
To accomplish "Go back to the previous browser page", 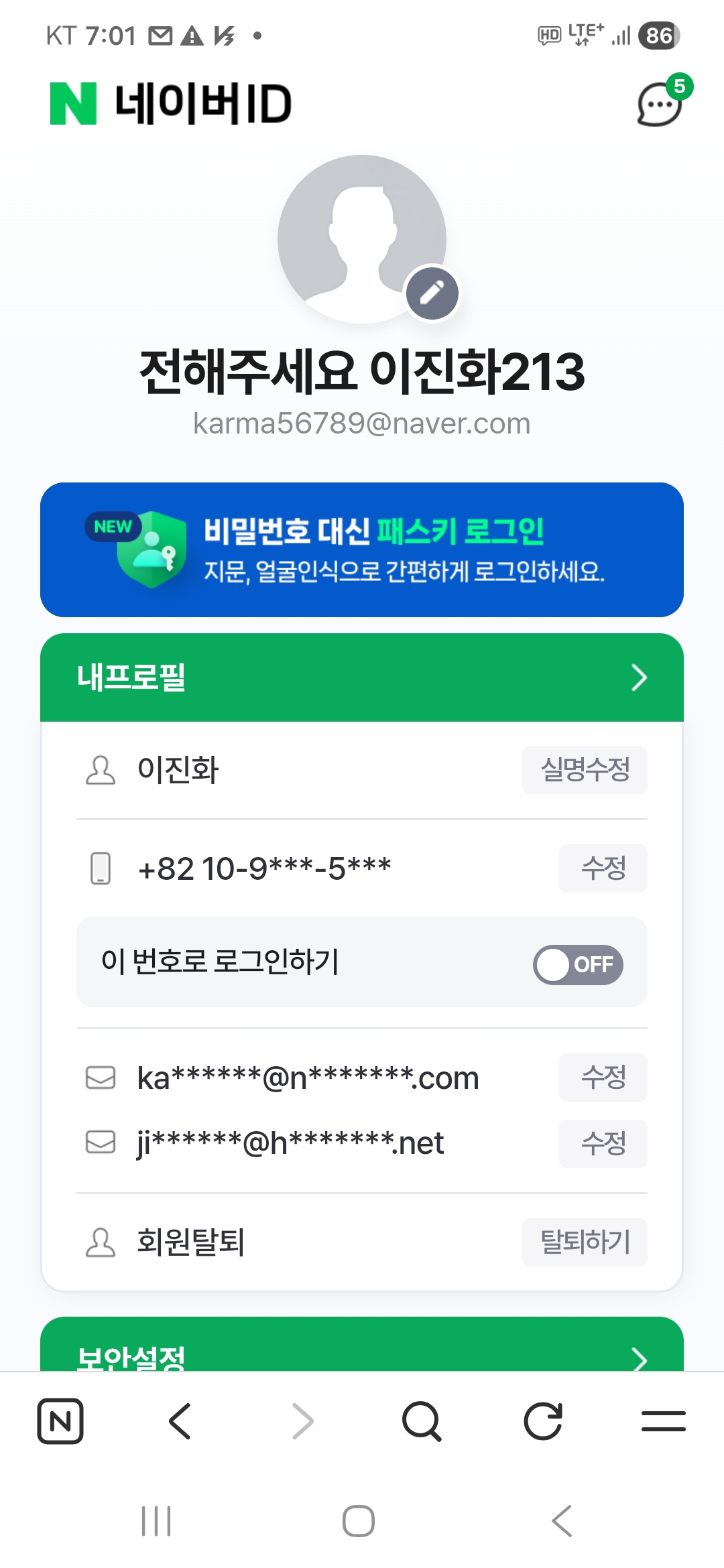I will pos(180,1421).
